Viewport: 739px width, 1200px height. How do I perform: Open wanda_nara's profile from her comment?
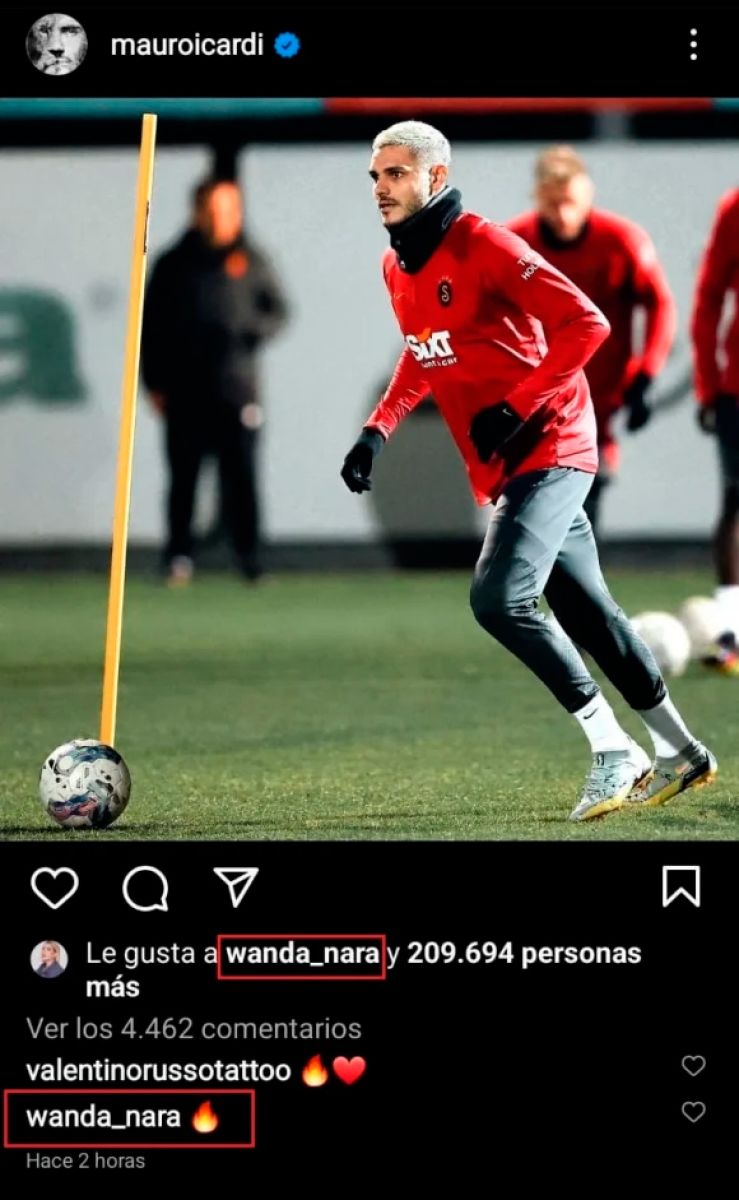[x=103, y=1117]
